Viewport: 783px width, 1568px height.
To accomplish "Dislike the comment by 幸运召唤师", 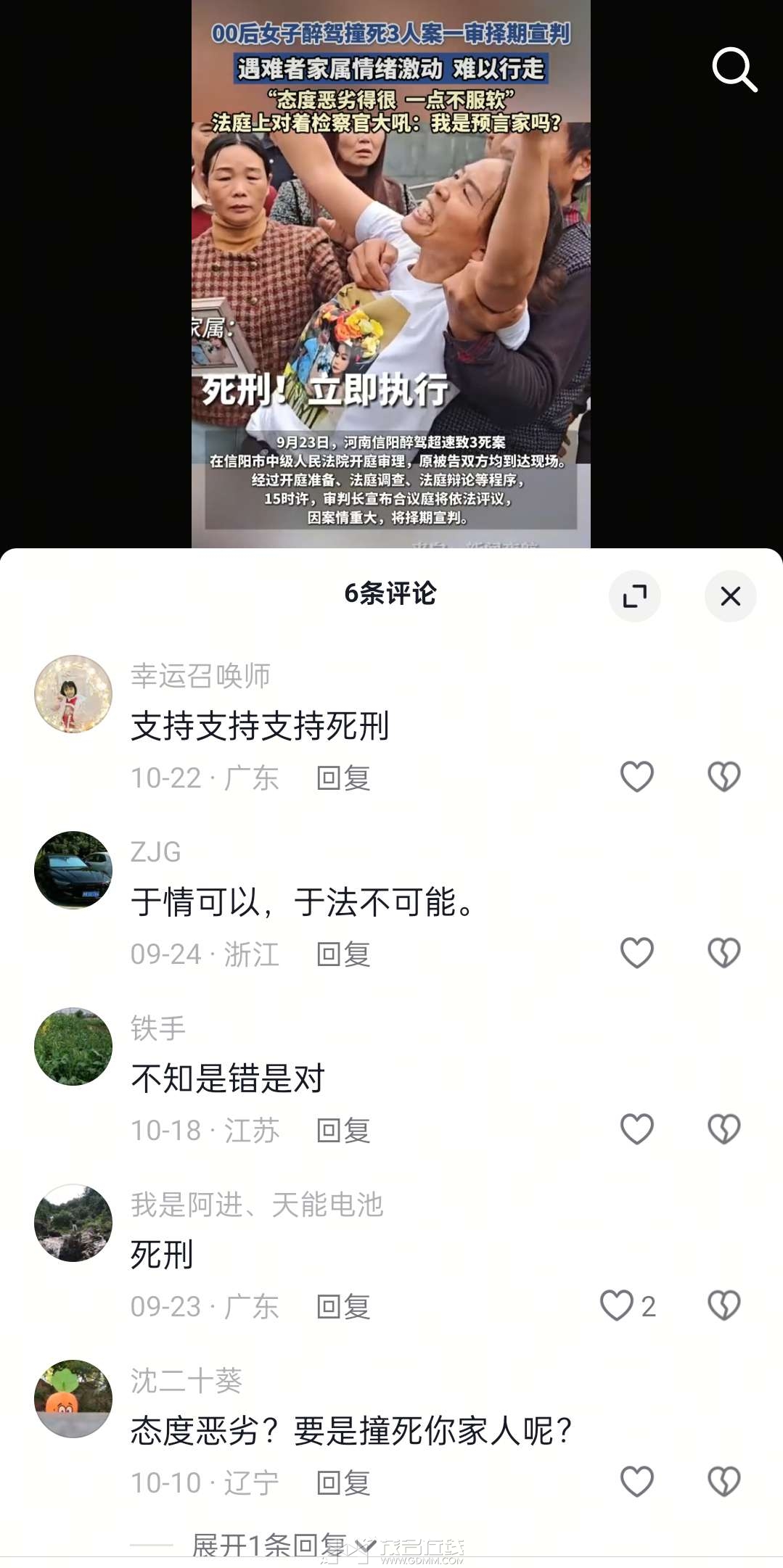I will (x=723, y=777).
